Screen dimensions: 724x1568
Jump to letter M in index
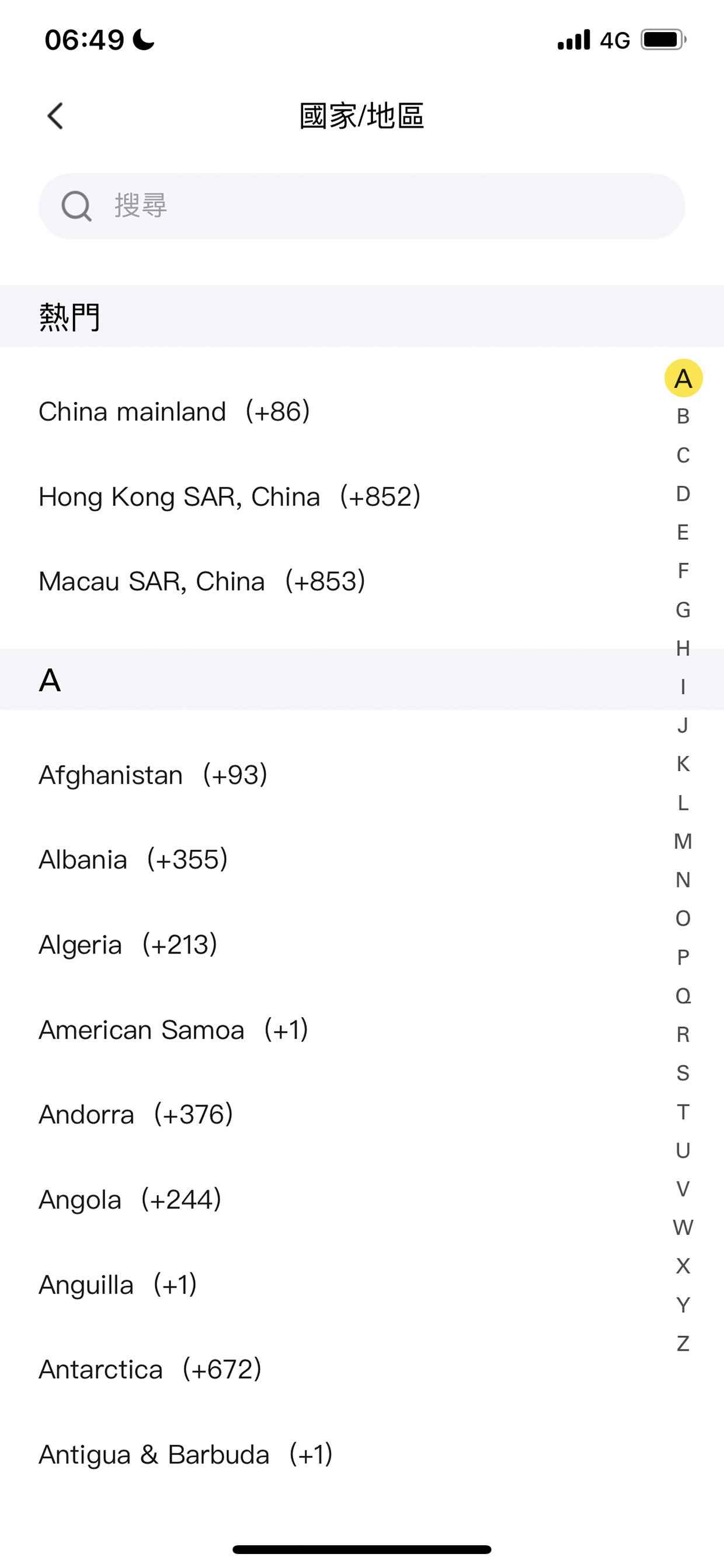tap(683, 841)
